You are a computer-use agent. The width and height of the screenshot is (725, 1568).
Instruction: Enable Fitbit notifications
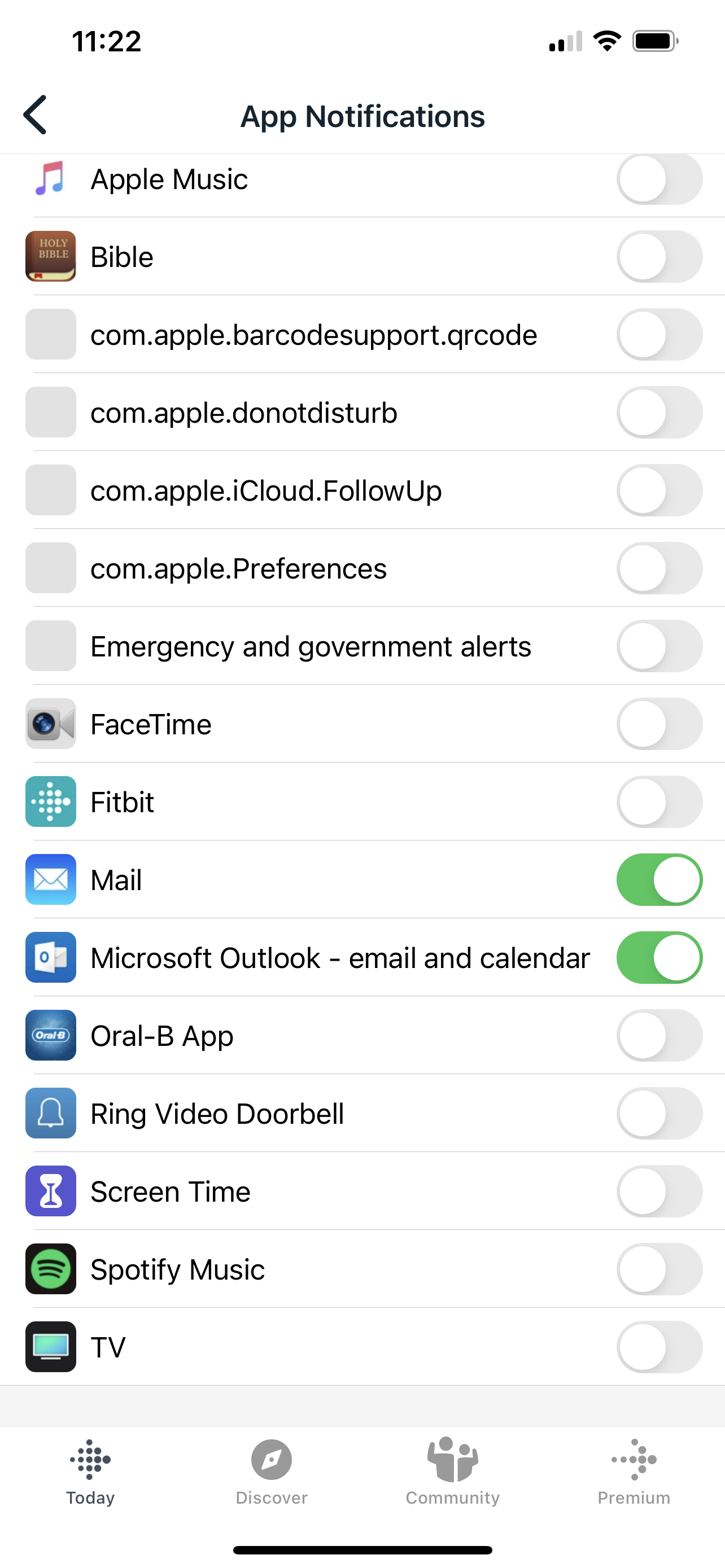coord(660,801)
